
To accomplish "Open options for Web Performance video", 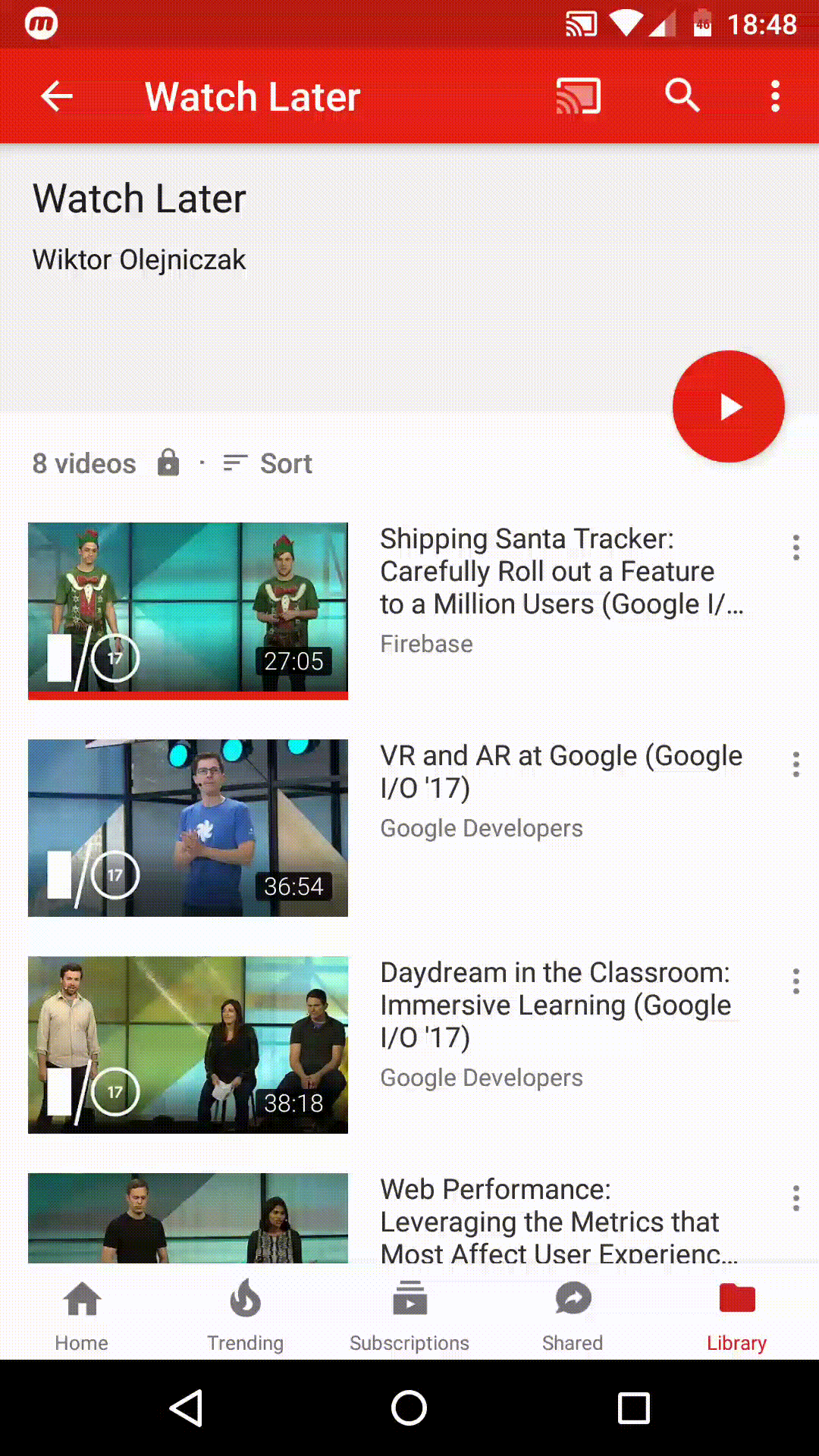I will (795, 1198).
